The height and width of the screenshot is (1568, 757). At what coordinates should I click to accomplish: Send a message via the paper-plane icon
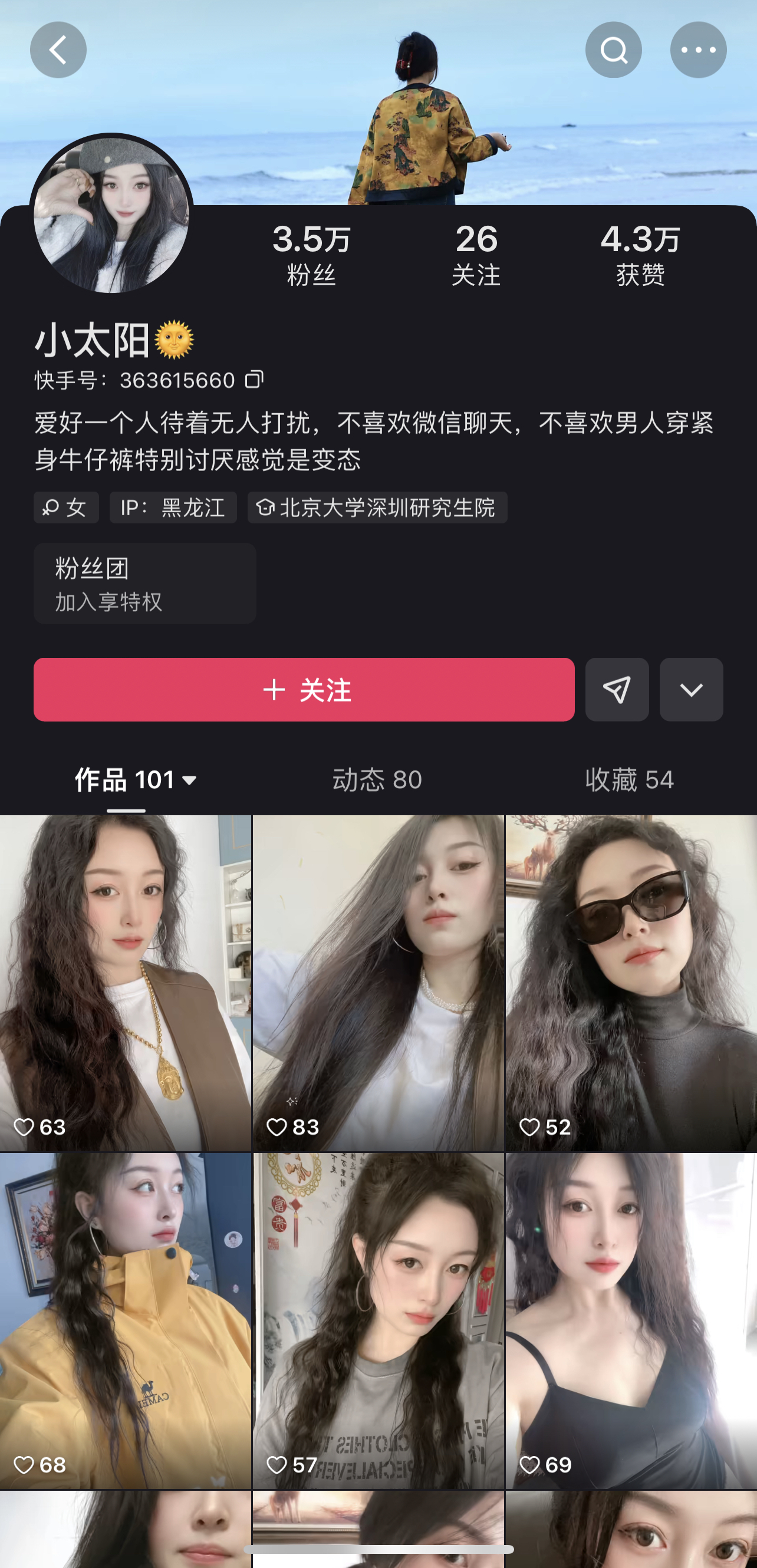[x=616, y=690]
